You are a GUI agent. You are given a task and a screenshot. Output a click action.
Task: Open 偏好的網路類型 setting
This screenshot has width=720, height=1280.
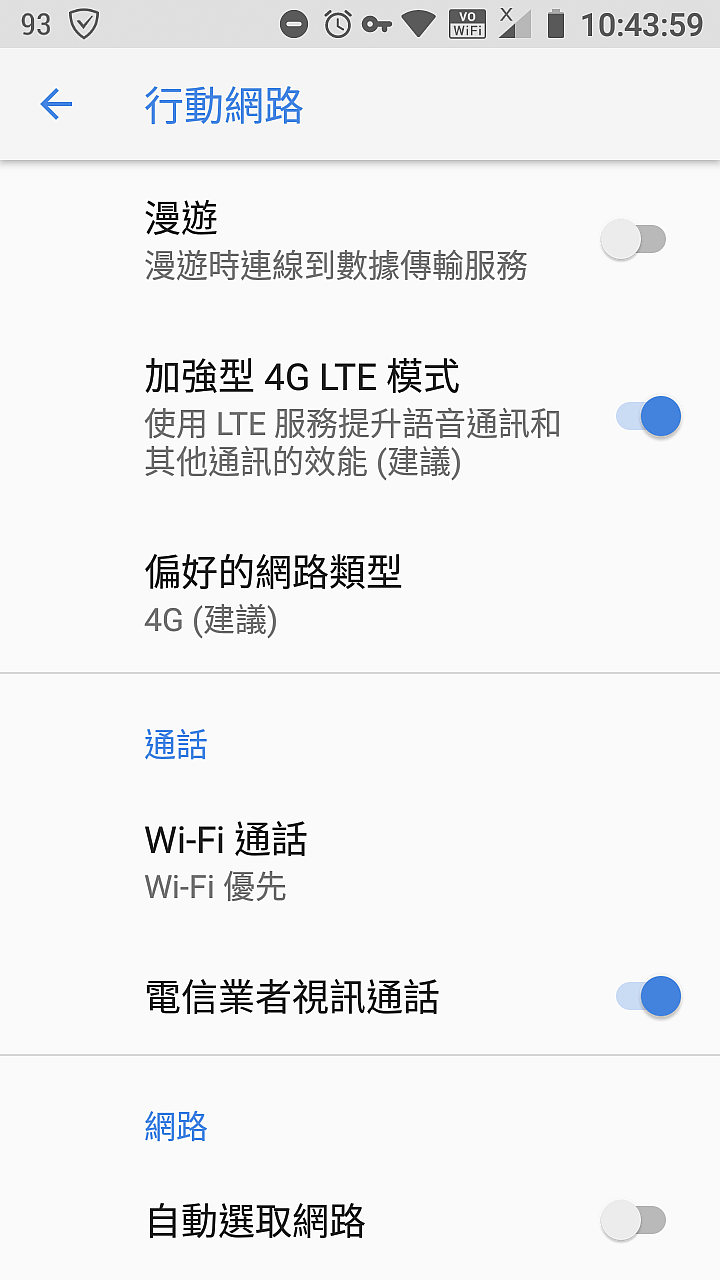pyautogui.click(x=360, y=594)
